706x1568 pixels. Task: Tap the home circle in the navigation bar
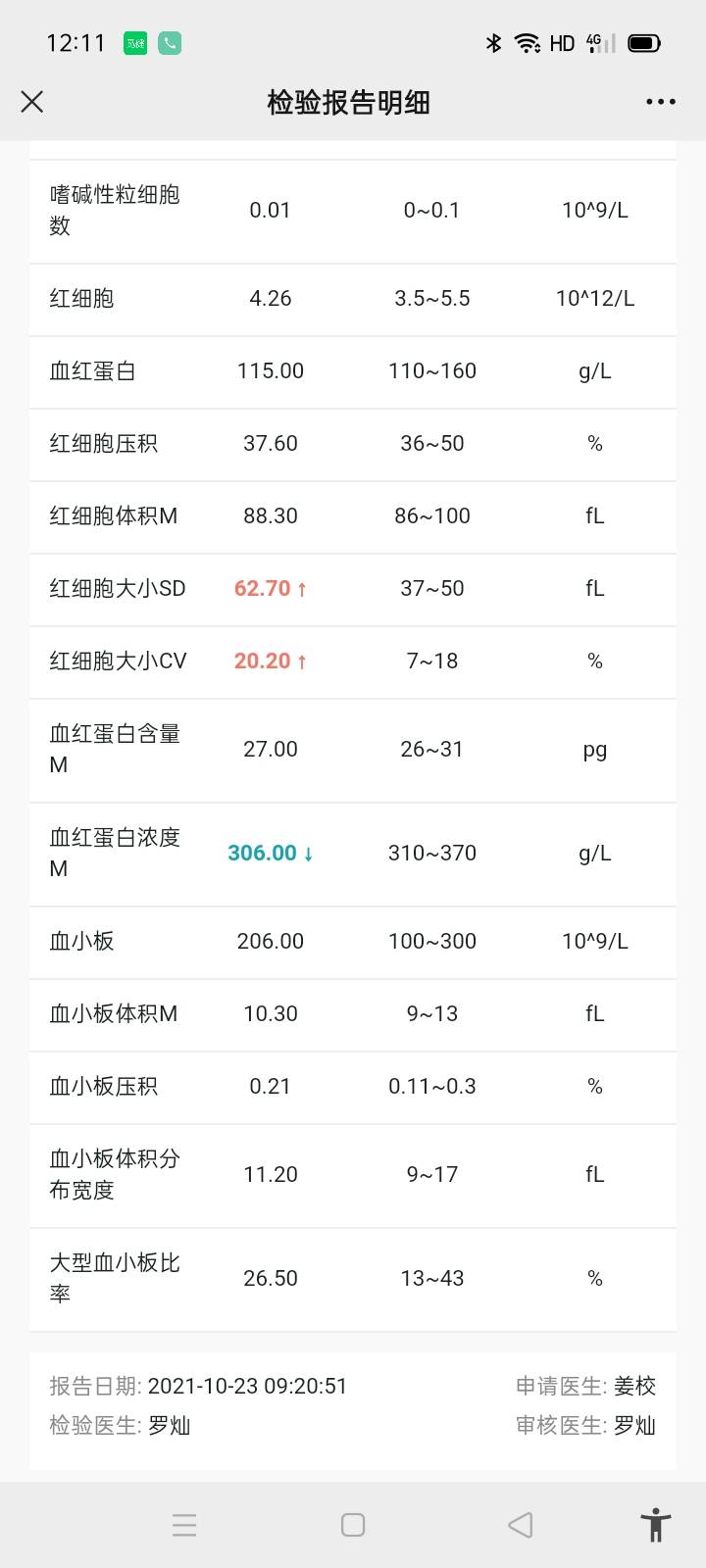(352, 1525)
